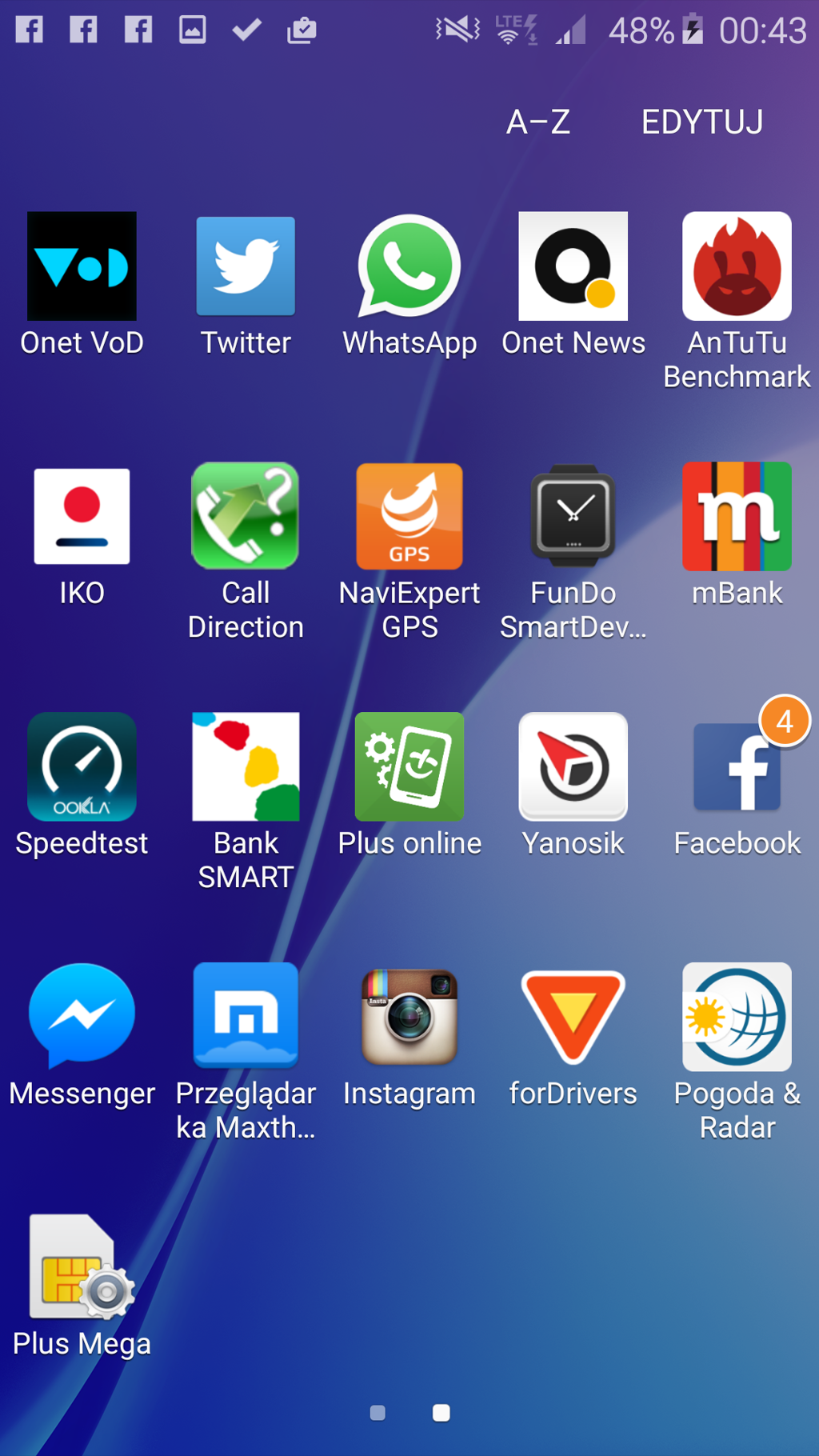The image size is (819, 1456).
Task: Launch Call Direction
Action: pos(246,517)
